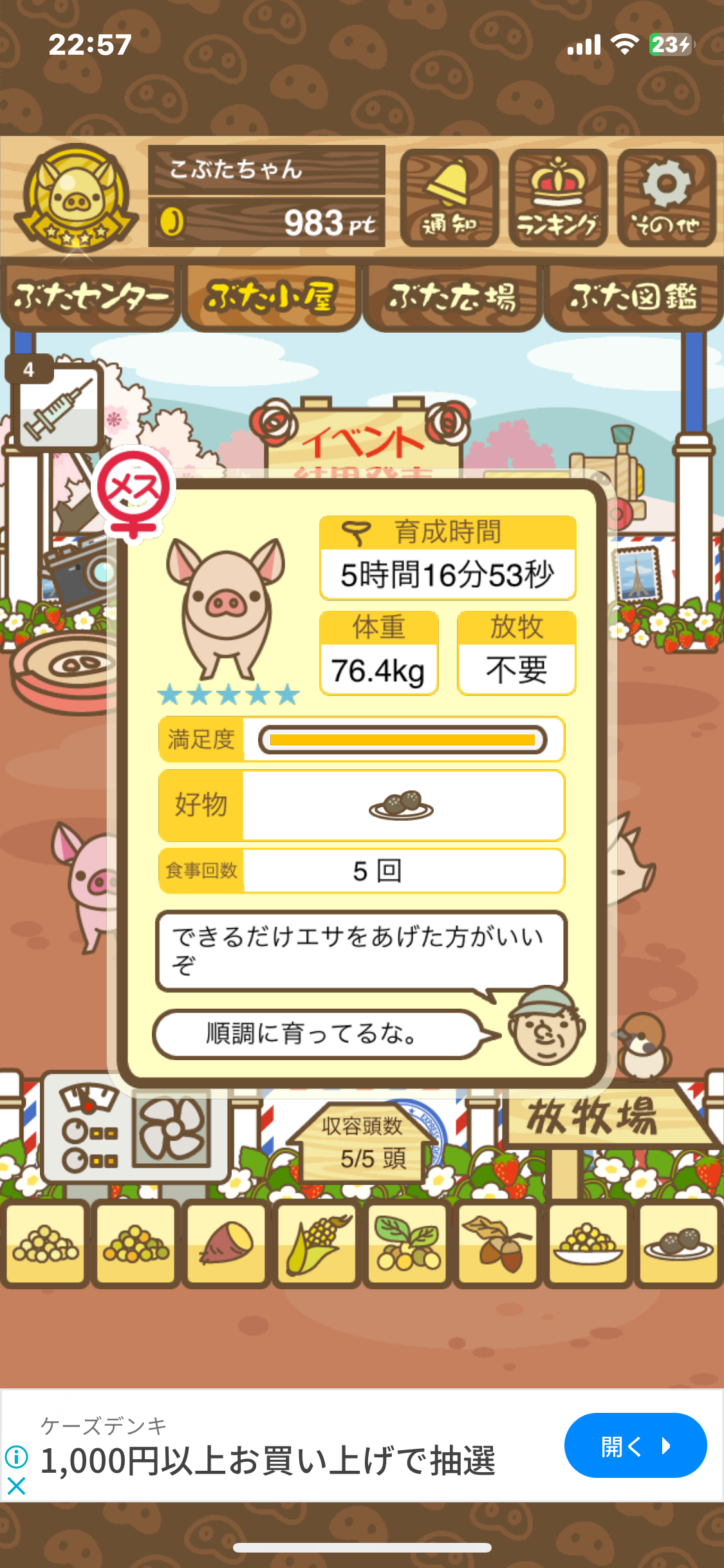724x1568 pixels.
Task: Switch to the ぶた広場 tab
Action: [x=452, y=297]
